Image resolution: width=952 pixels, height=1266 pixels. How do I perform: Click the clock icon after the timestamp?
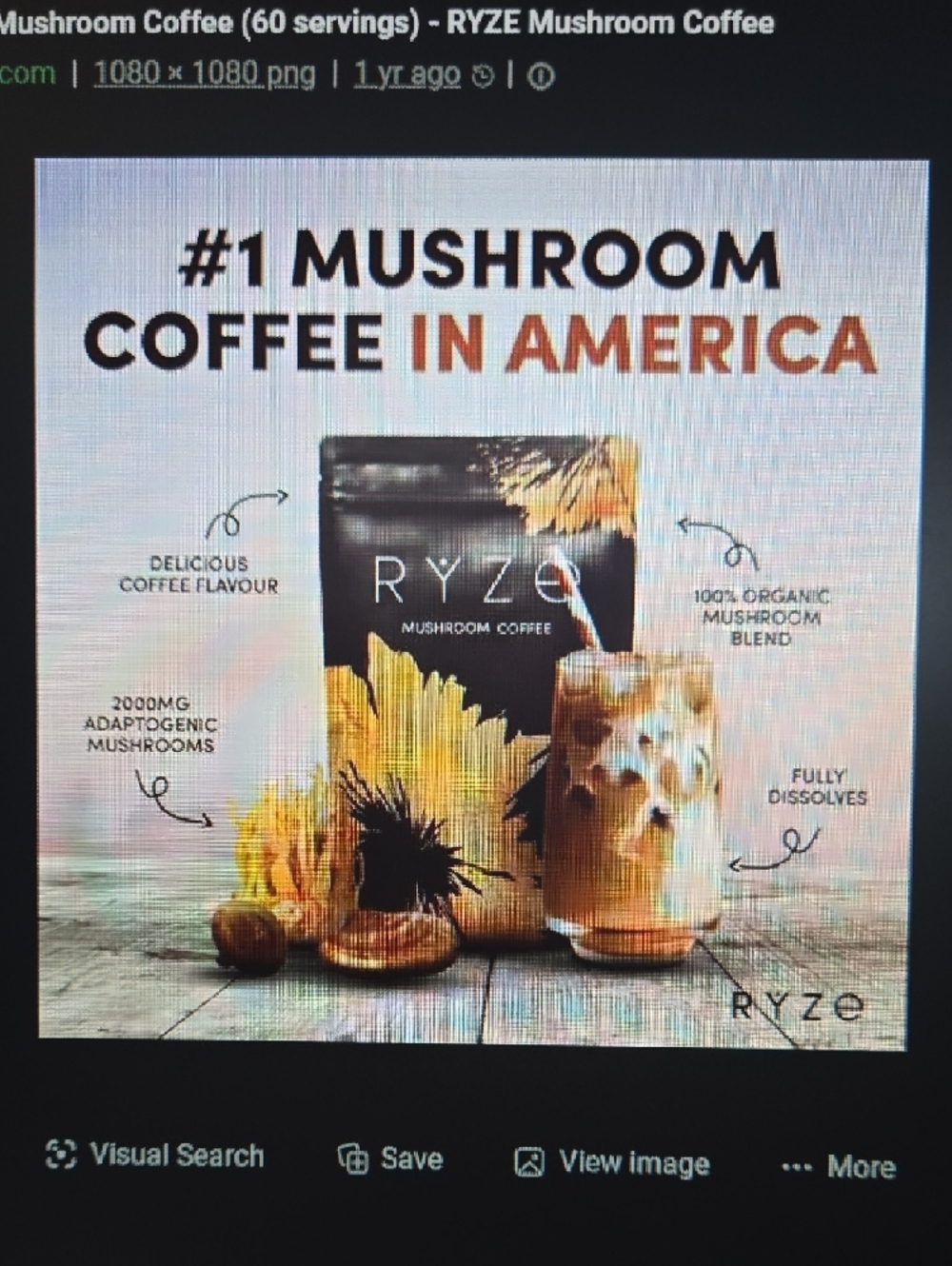click(x=484, y=75)
